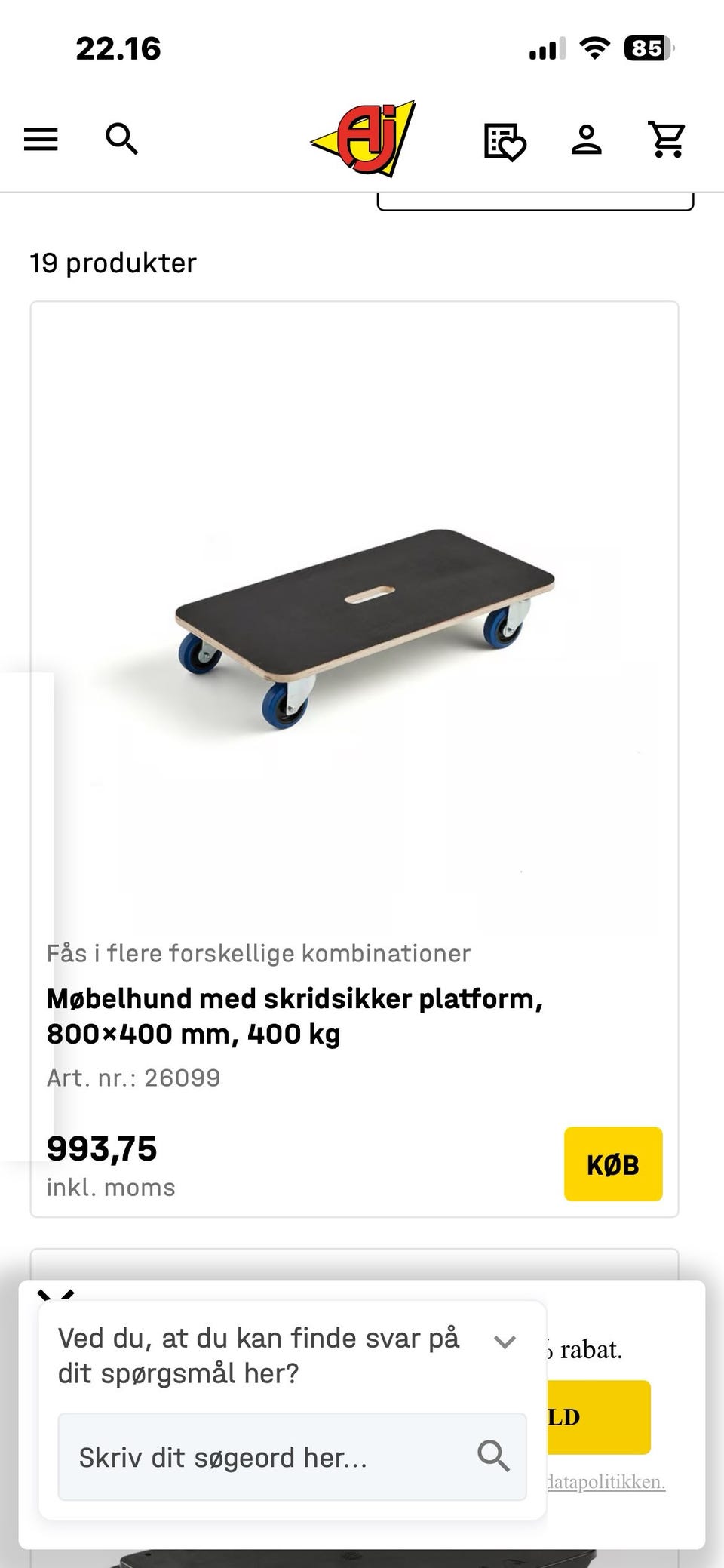
Task: Open the user account icon
Action: 587,140
